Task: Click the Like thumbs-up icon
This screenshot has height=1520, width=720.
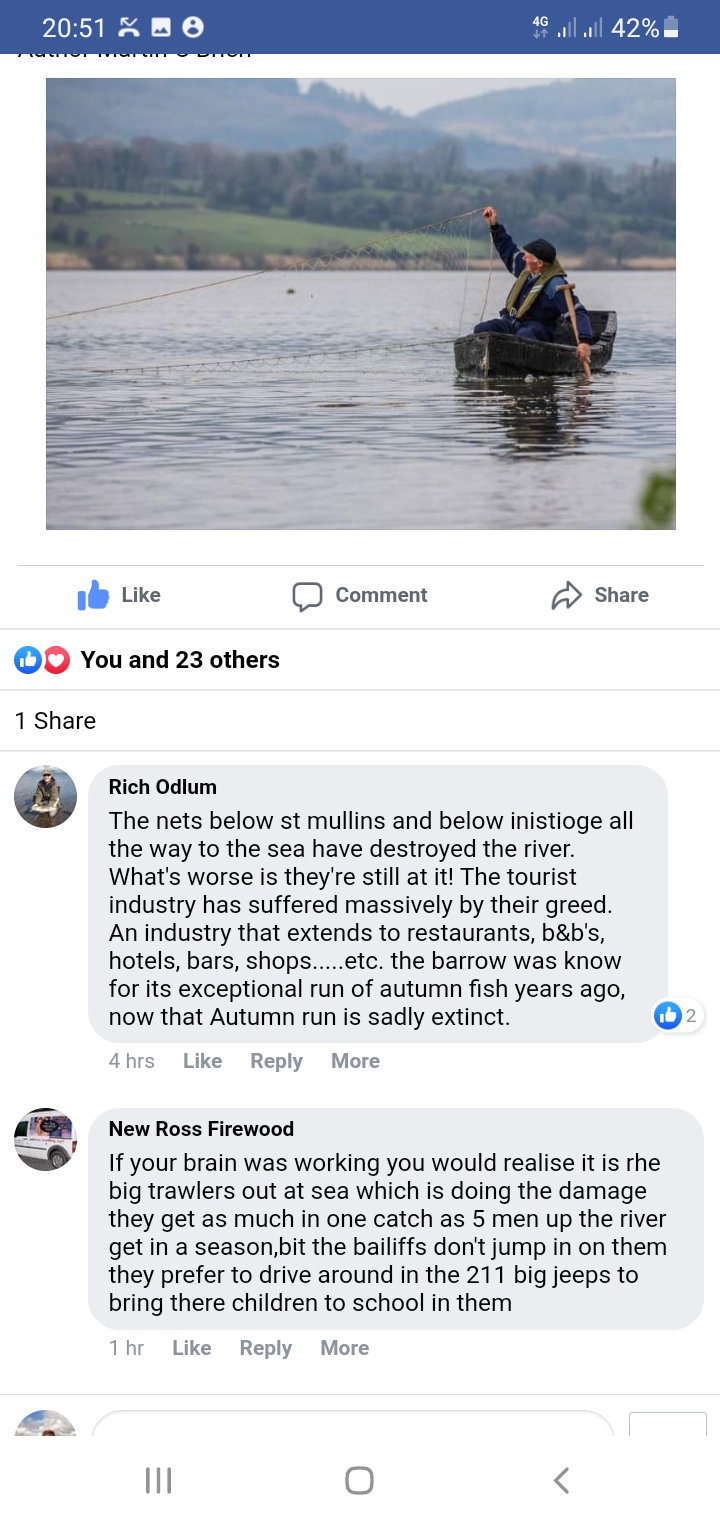Action: pyautogui.click(x=92, y=595)
